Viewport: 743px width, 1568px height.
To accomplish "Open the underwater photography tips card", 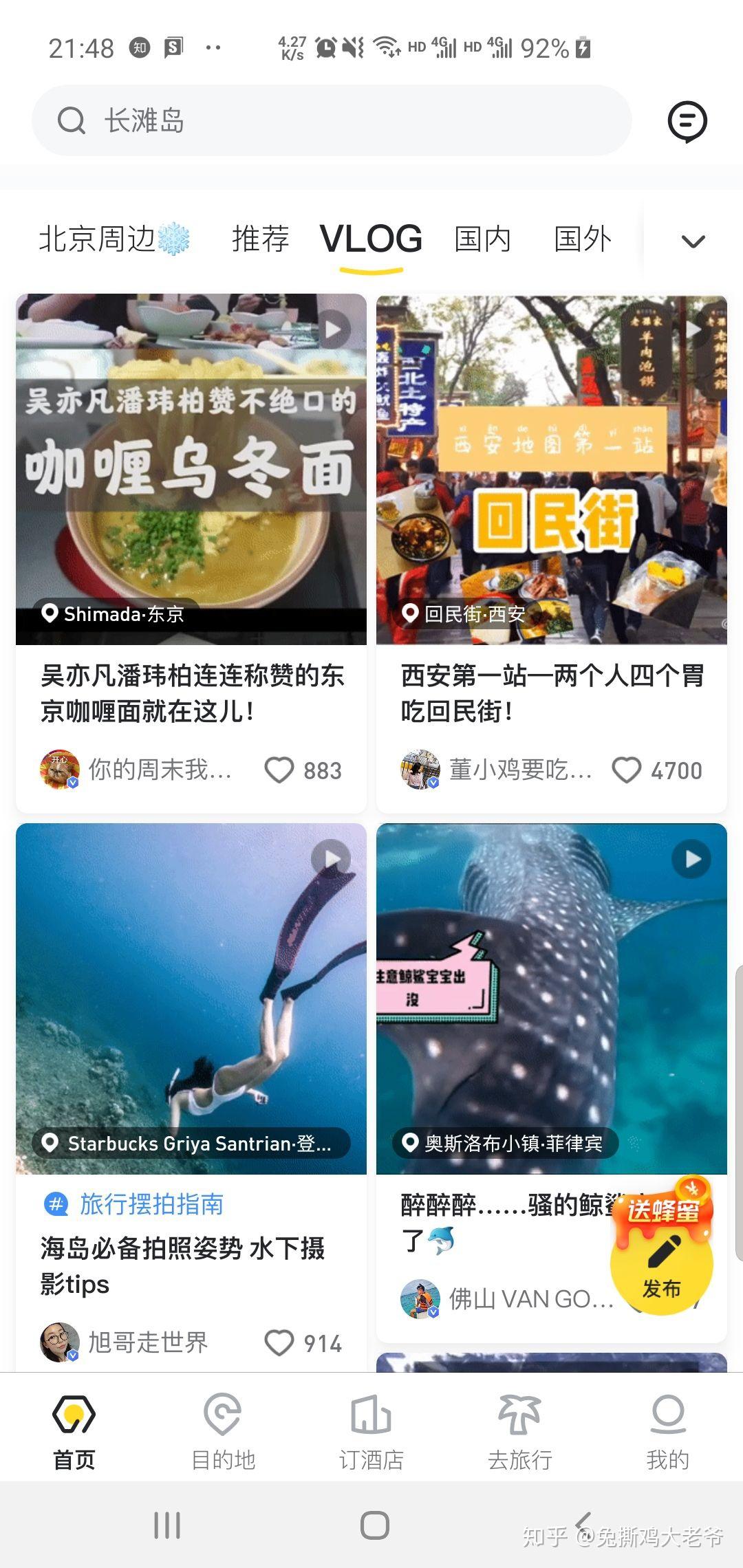I will (x=191, y=999).
